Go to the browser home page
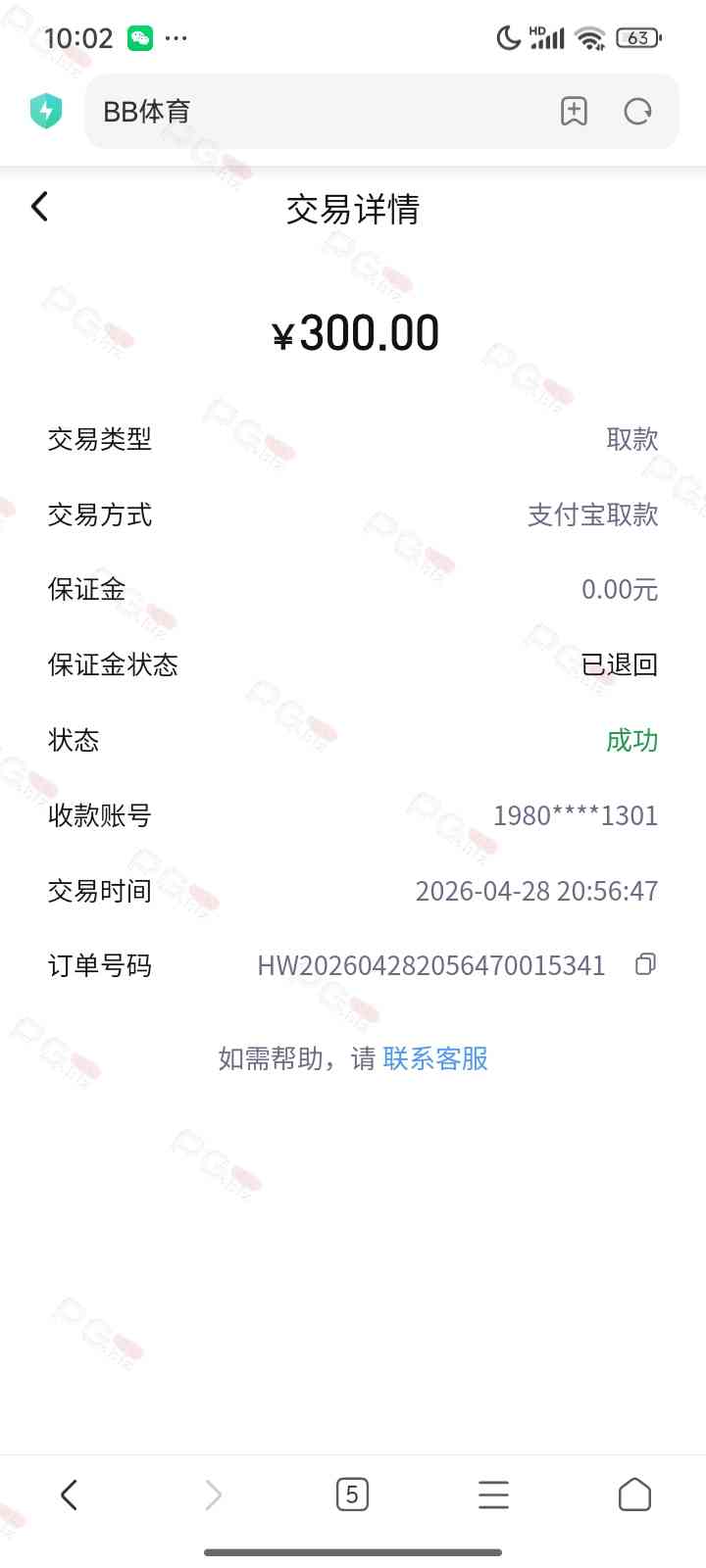The height and width of the screenshot is (1568, 706). tap(634, 1494)
